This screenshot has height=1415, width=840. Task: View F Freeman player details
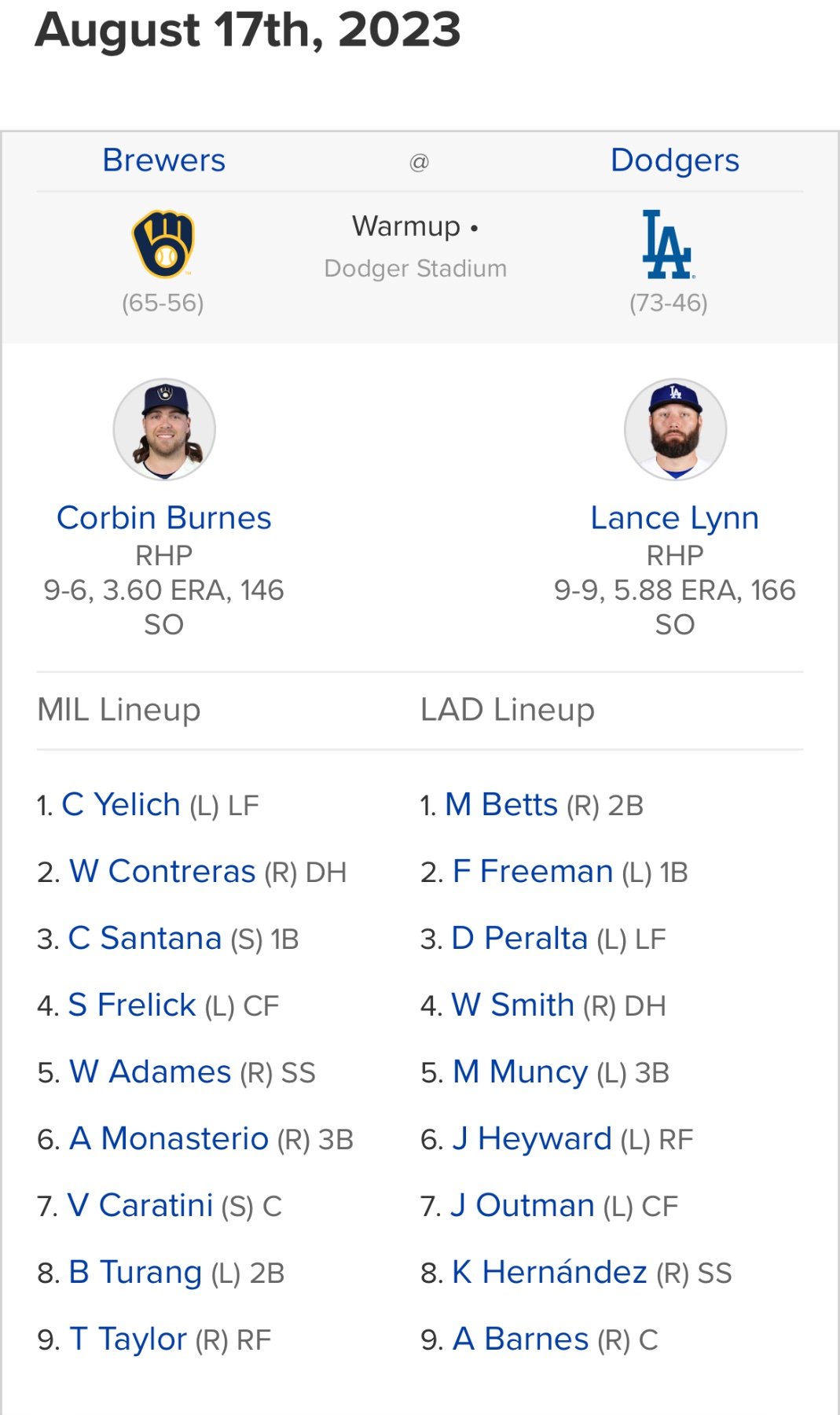pos(532,872)
